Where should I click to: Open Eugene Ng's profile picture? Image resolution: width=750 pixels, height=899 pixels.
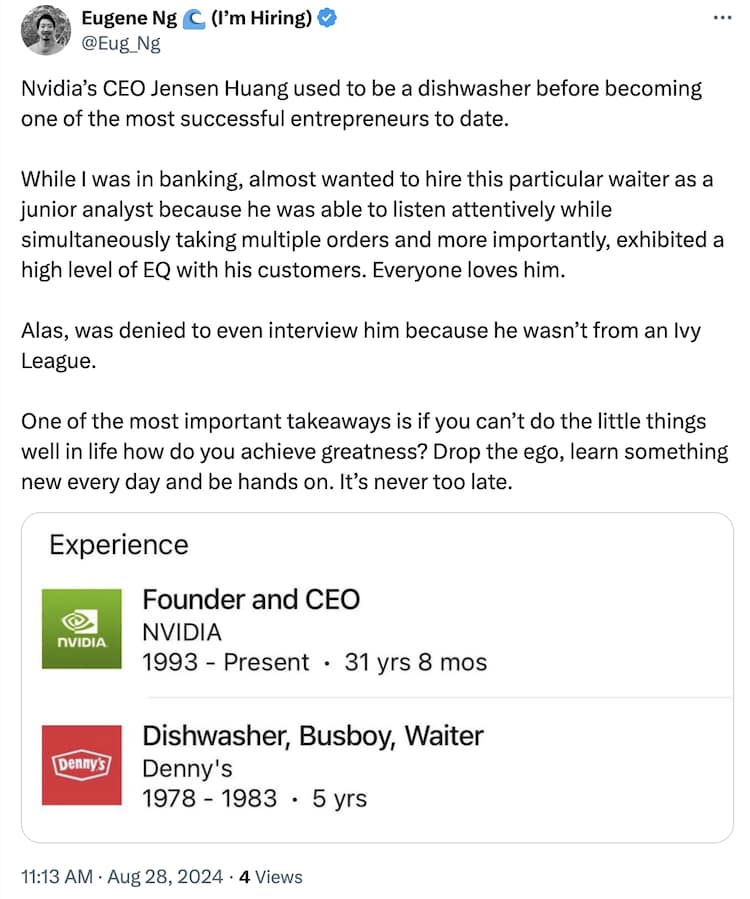coord(41,32)
